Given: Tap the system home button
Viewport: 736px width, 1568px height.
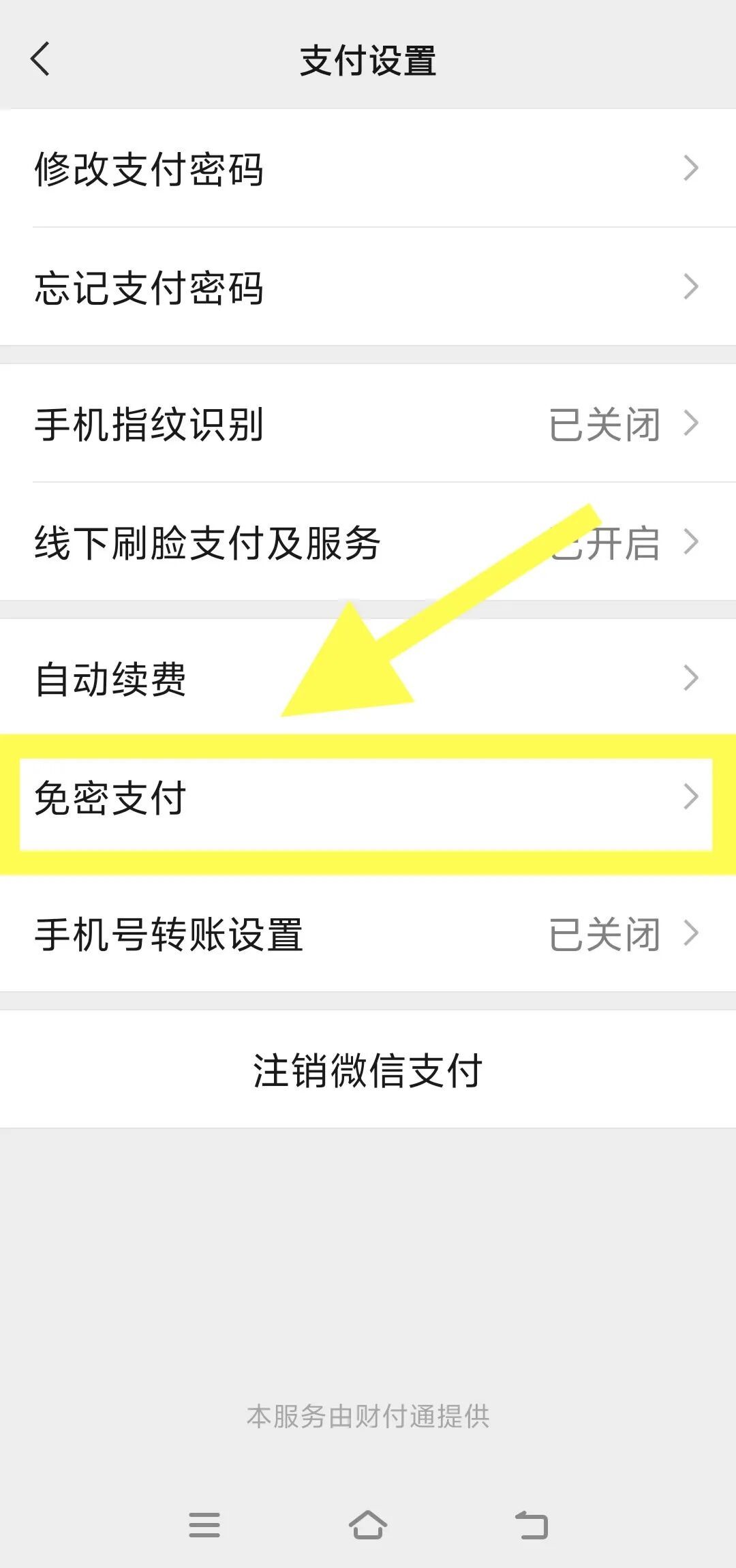Looking at the screenshot, I should coord(368,1524).
